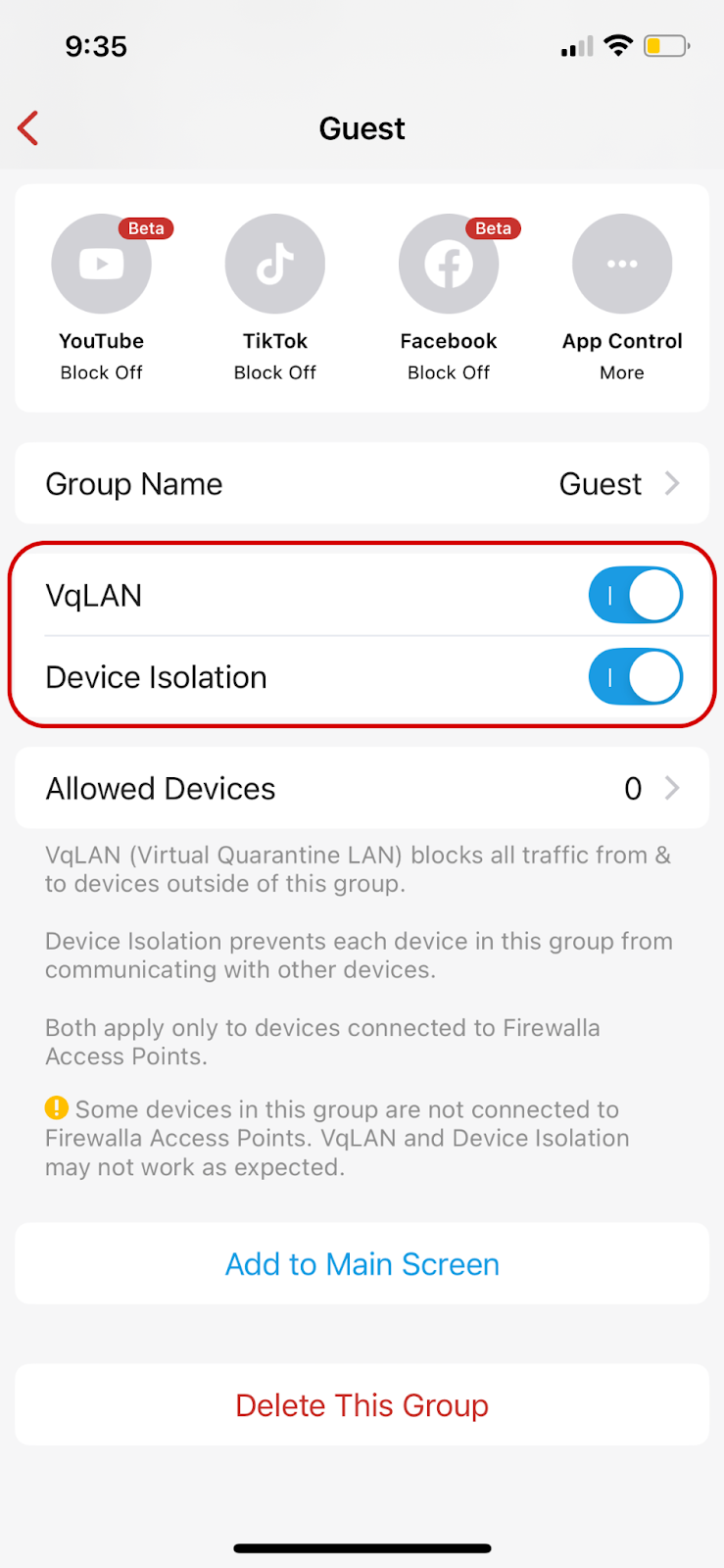Screen dimensions: 724x1568
Task: Tap Delete This Group
Action: (x=362, y=1405)
